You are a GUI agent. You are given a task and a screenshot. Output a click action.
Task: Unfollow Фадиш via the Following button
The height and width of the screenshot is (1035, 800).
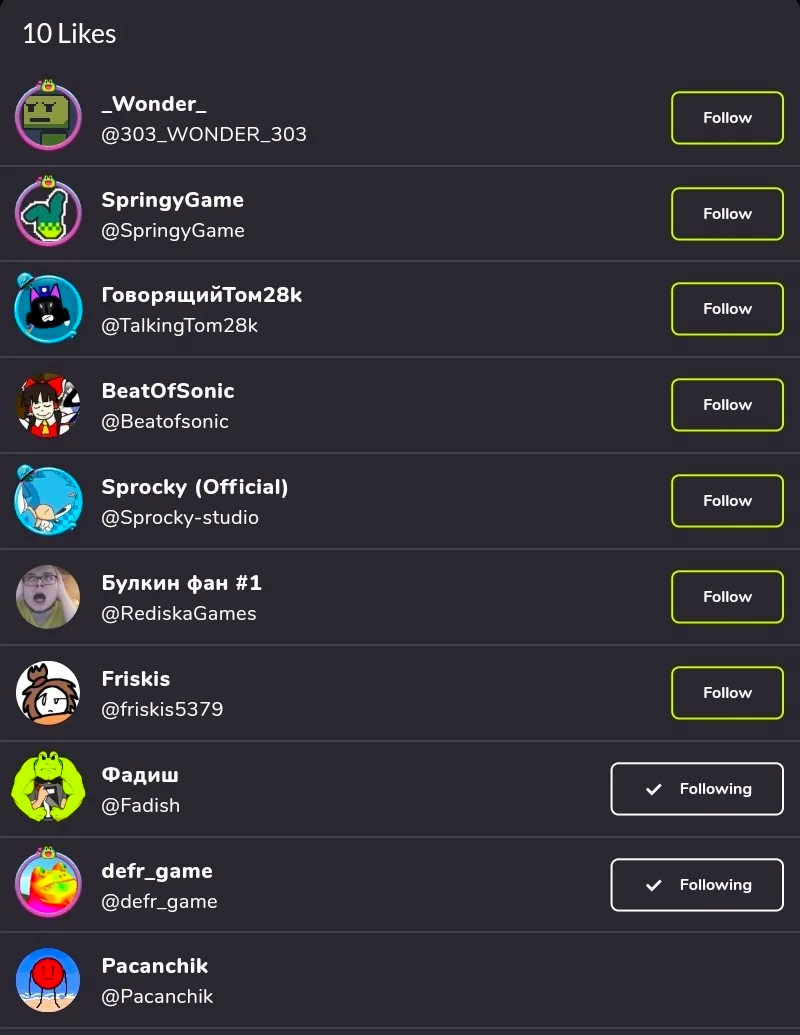coord(697,789)
